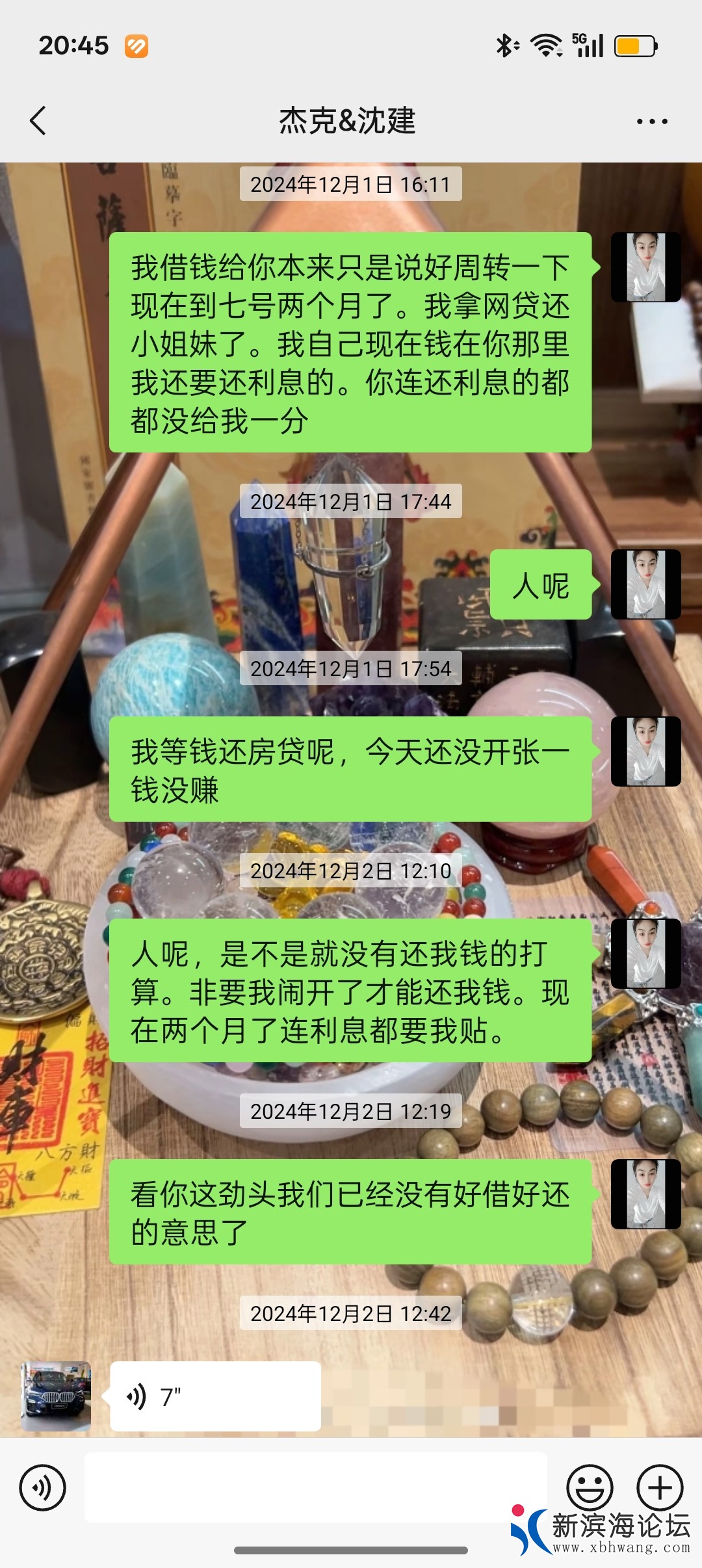This screenshot has width=702, height=1568.
Task: Go back from the 杰克&沈建 chat
Action: 38,121
